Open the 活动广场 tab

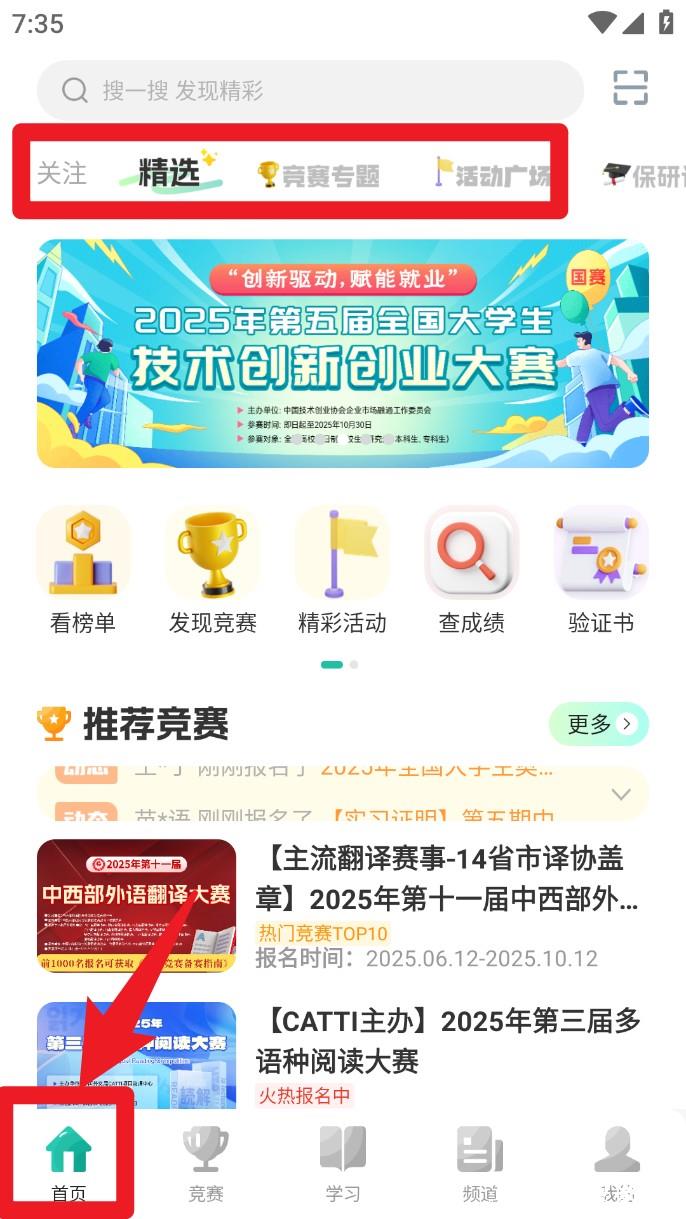coord(492,175)
